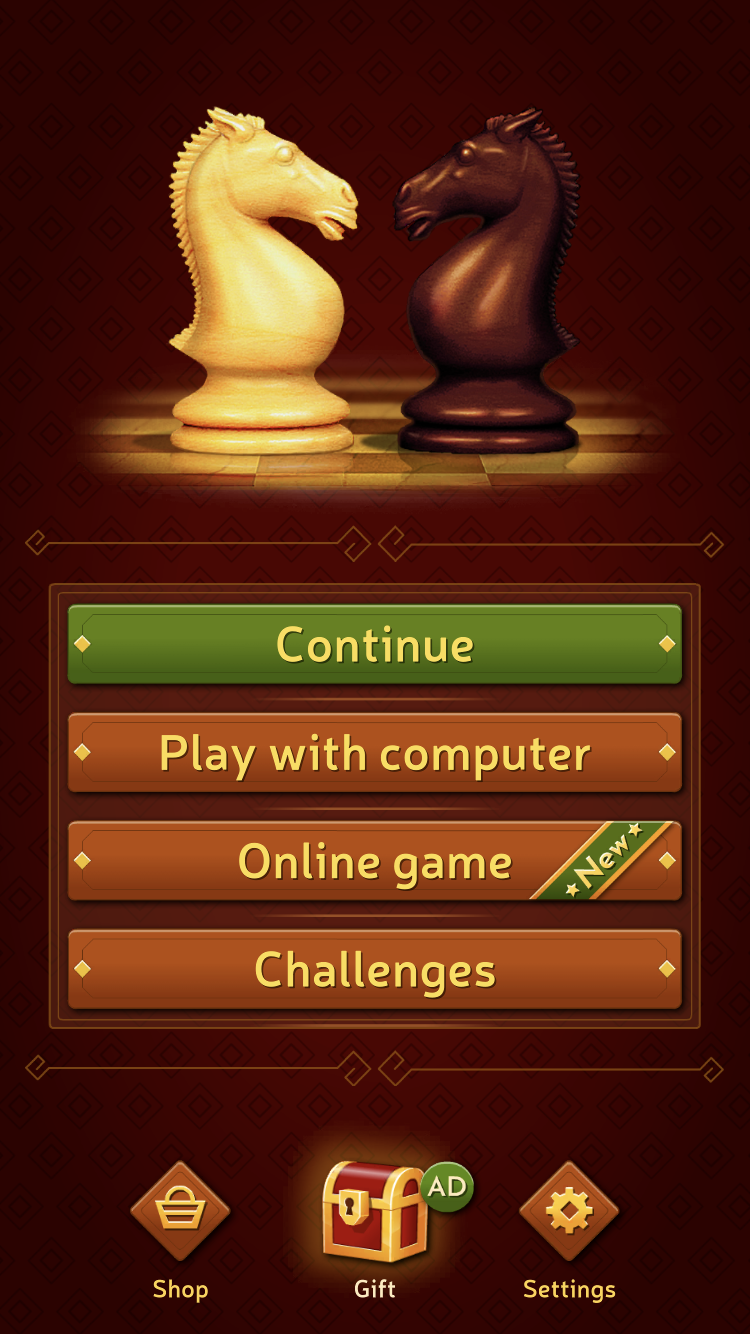Open the Settings gear
Screen dimensions: 750x1334
[569, 1212]
